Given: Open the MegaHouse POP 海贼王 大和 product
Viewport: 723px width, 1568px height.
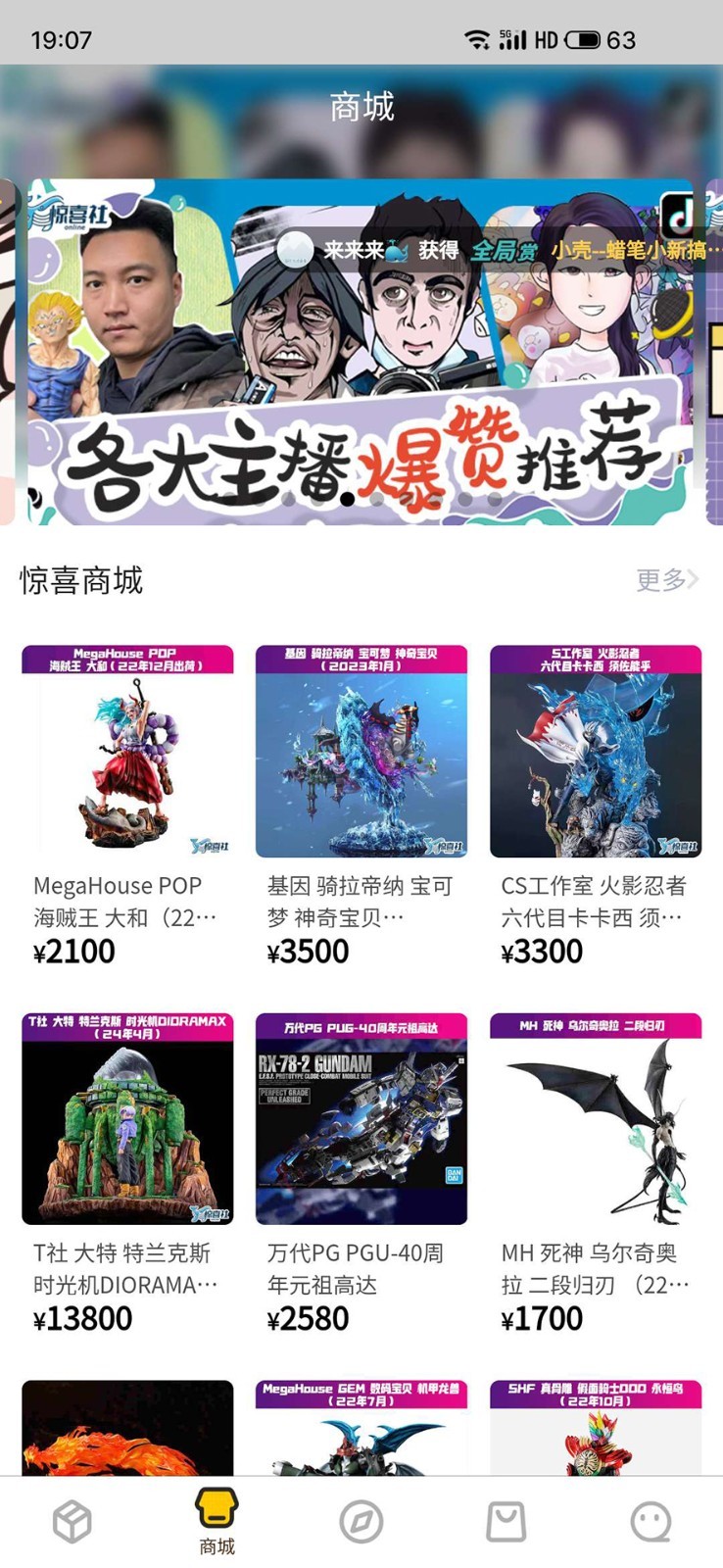Looking at the screenshot, I should point(127,806).
